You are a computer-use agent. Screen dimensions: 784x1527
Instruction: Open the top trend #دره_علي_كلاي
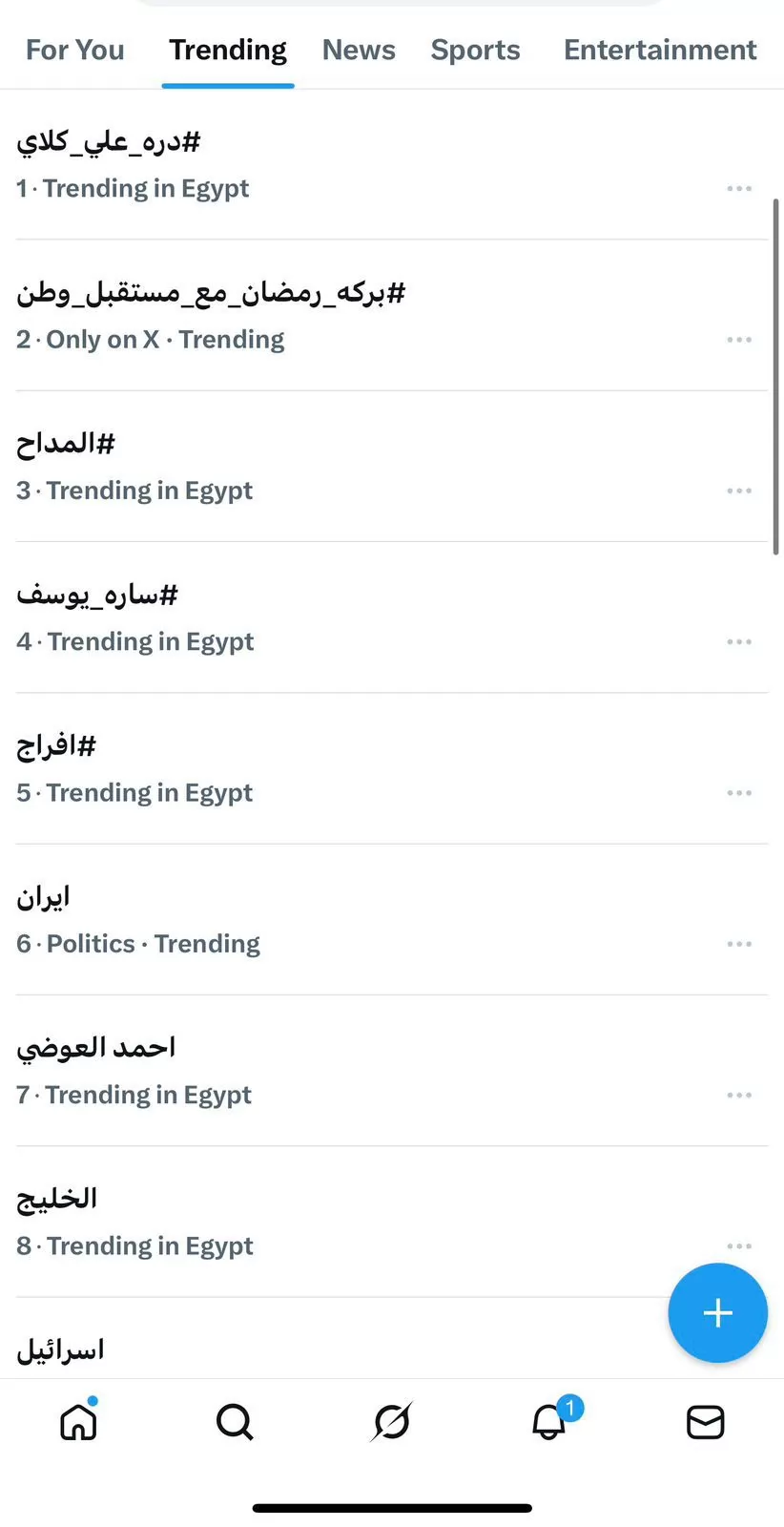click(111, 141)
